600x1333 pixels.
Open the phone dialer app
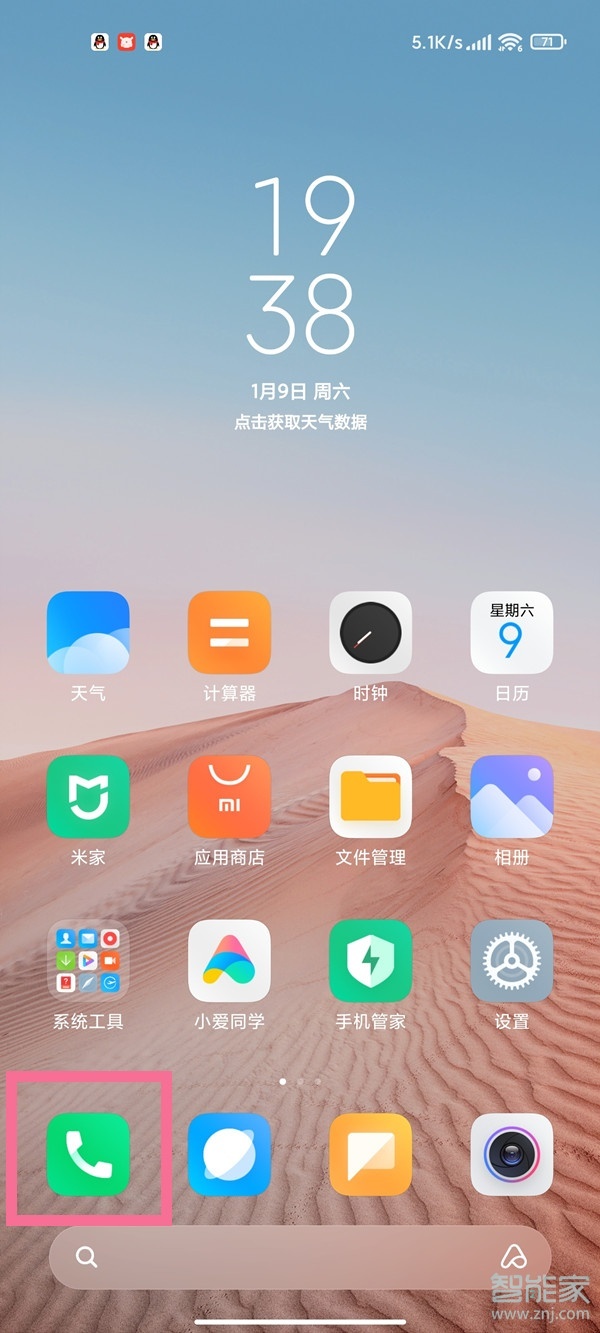88,1154
